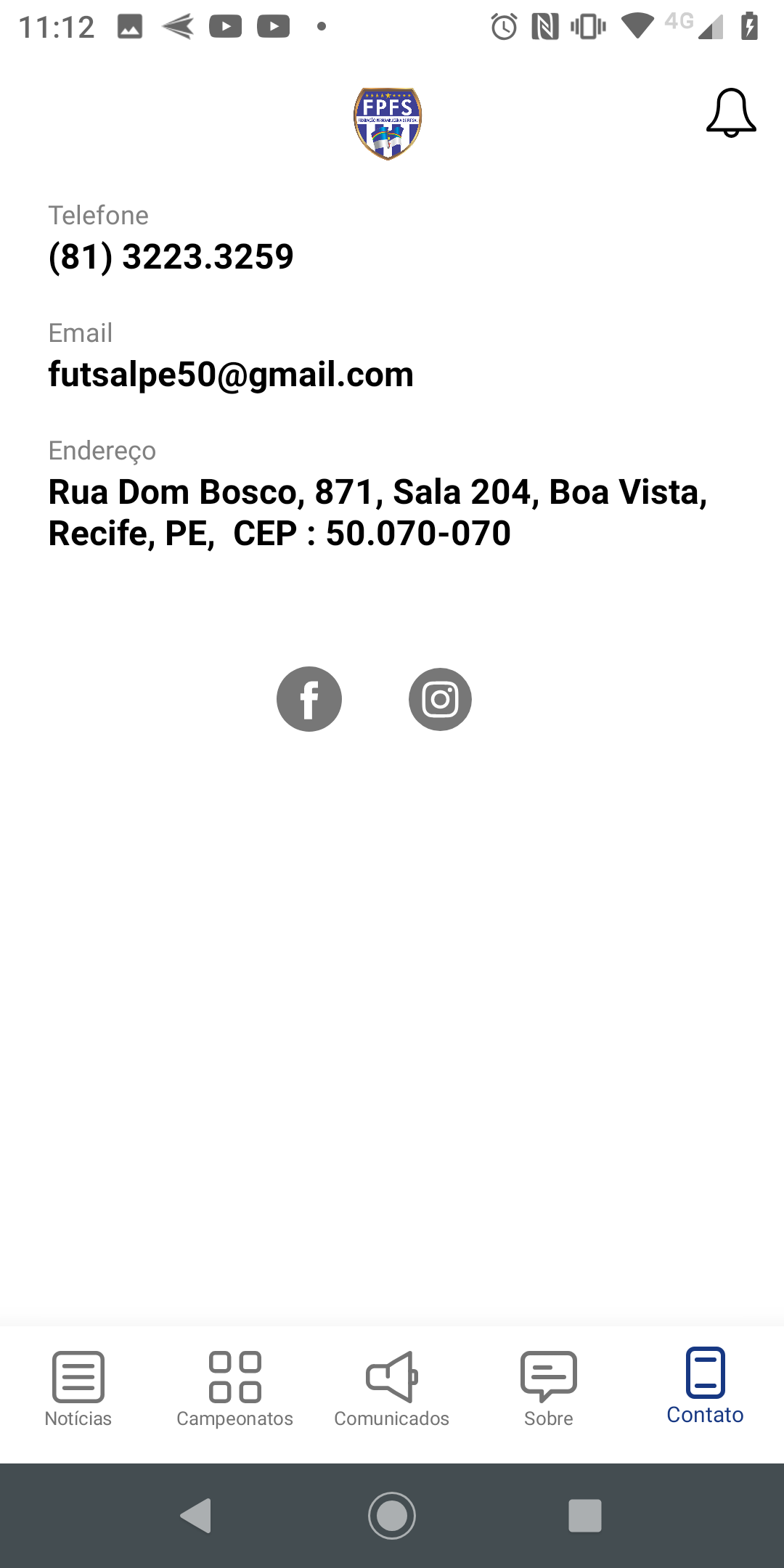Tap the Contato tab
The width and height of the screenshot is (784, 1568).
(x=706, y=1387)
